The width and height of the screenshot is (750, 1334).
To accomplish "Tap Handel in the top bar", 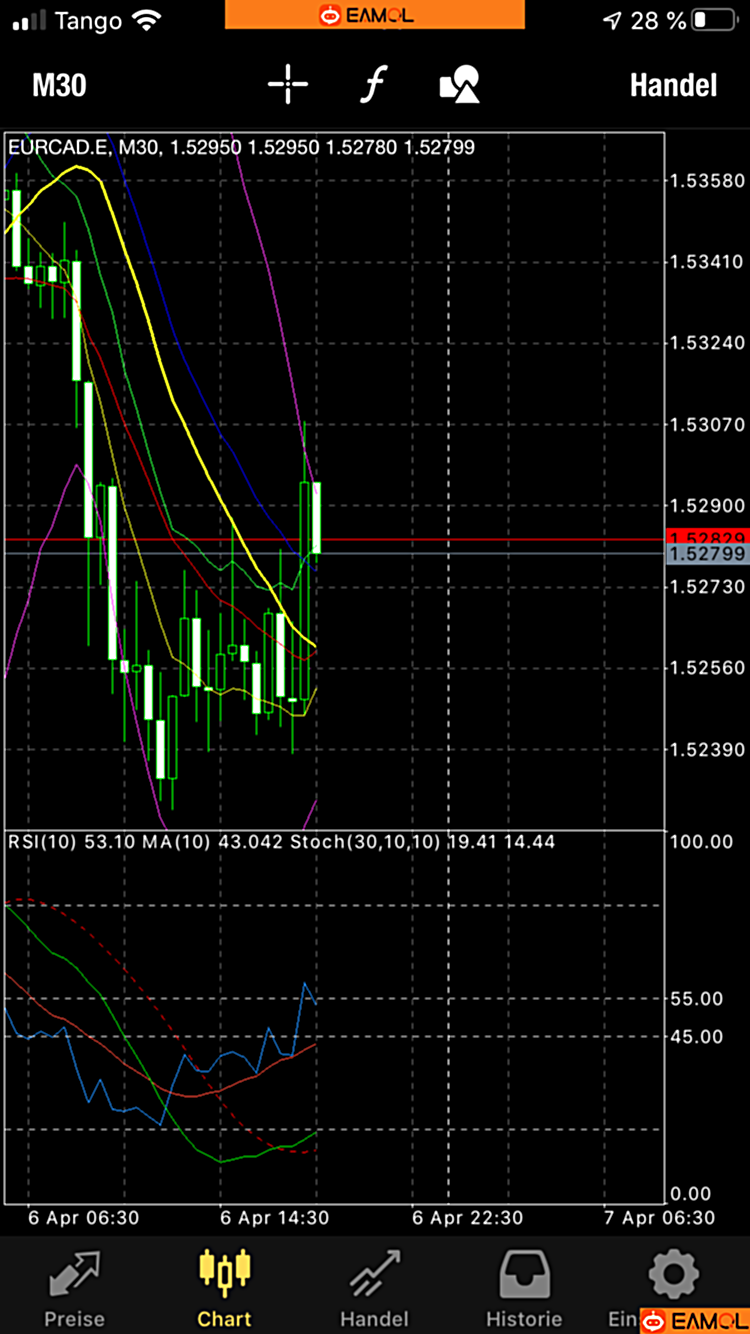I will click(673, 85).
